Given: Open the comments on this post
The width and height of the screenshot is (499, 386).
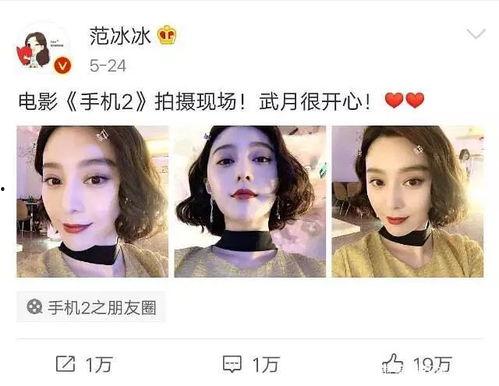Looking at the screenshot, I should click(251, 364).
